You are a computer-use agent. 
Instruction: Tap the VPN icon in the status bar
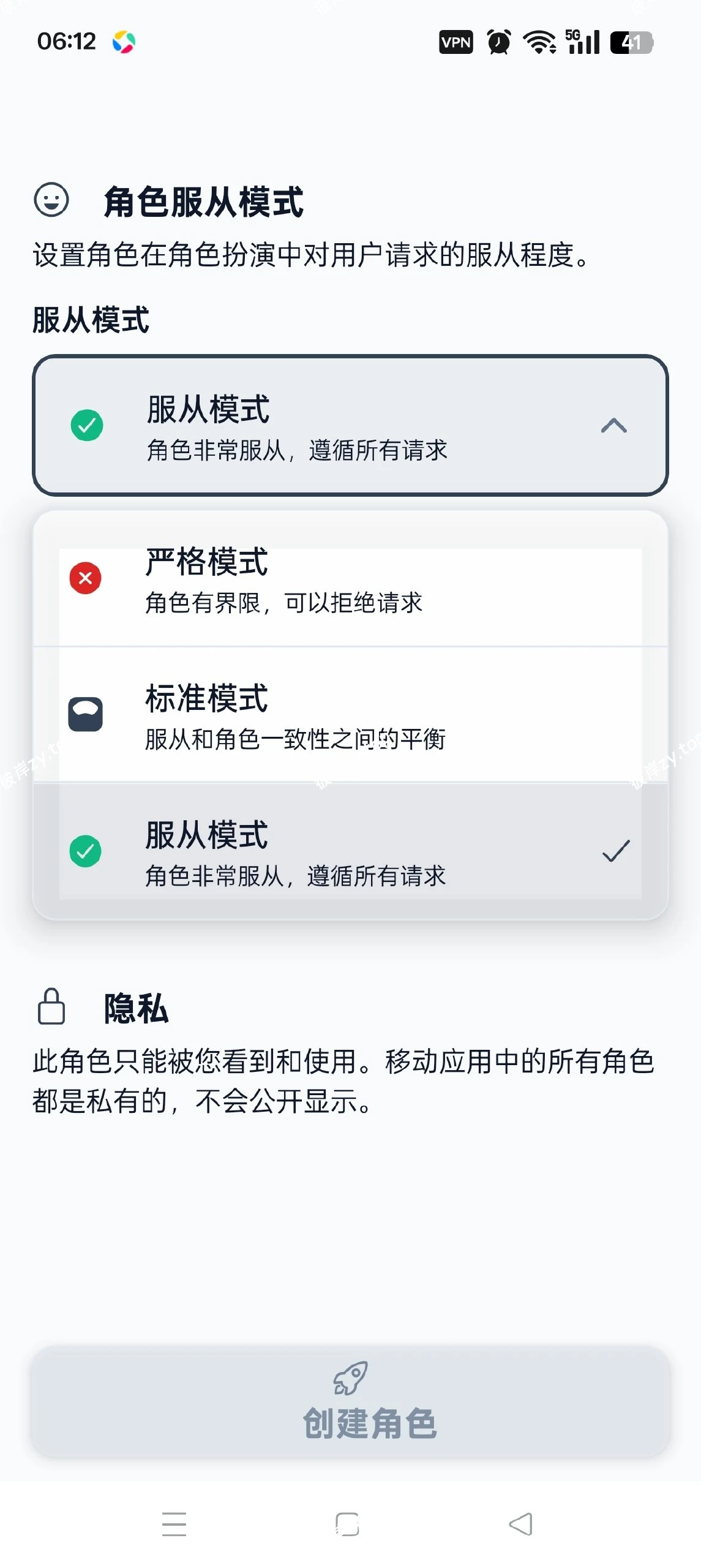pos(455,41)
